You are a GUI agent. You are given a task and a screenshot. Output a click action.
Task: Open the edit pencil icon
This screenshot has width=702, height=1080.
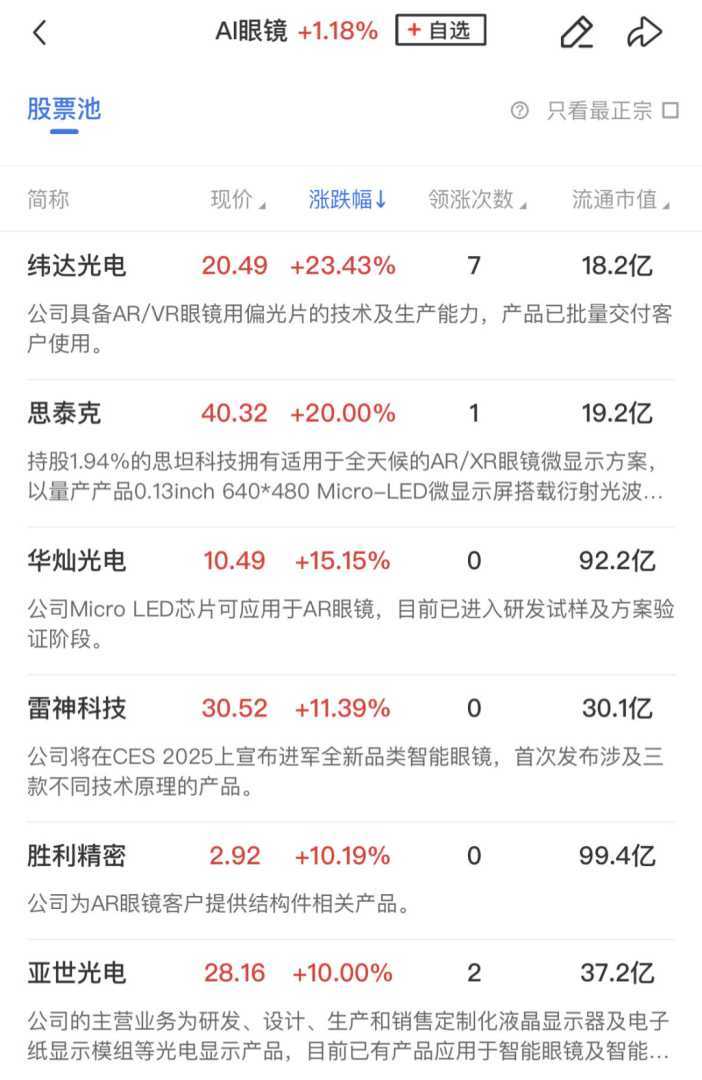(576, 33)
